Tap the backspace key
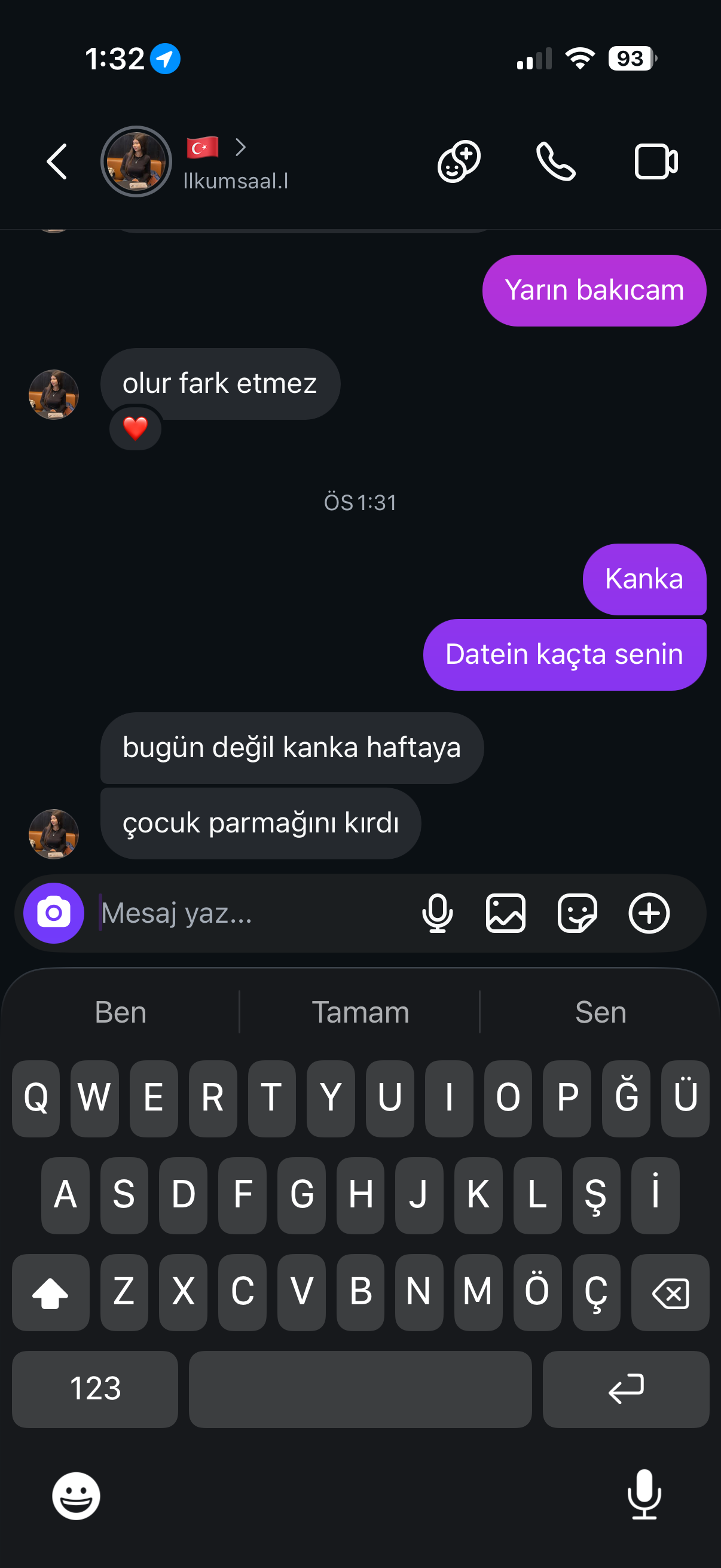The width and height of the screenshot is (721, 1568). (x=670, y=1293)
